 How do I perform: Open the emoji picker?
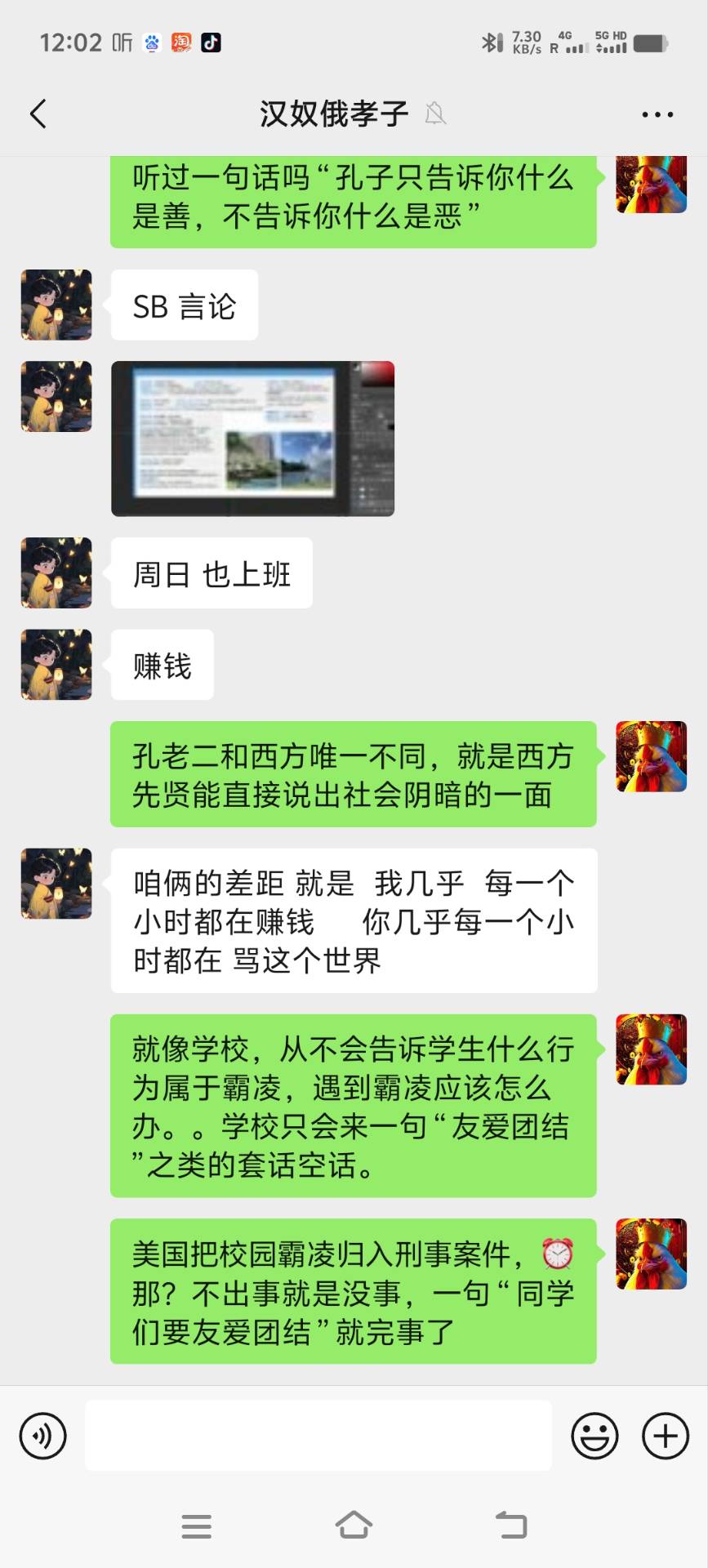coord(594,1436)
